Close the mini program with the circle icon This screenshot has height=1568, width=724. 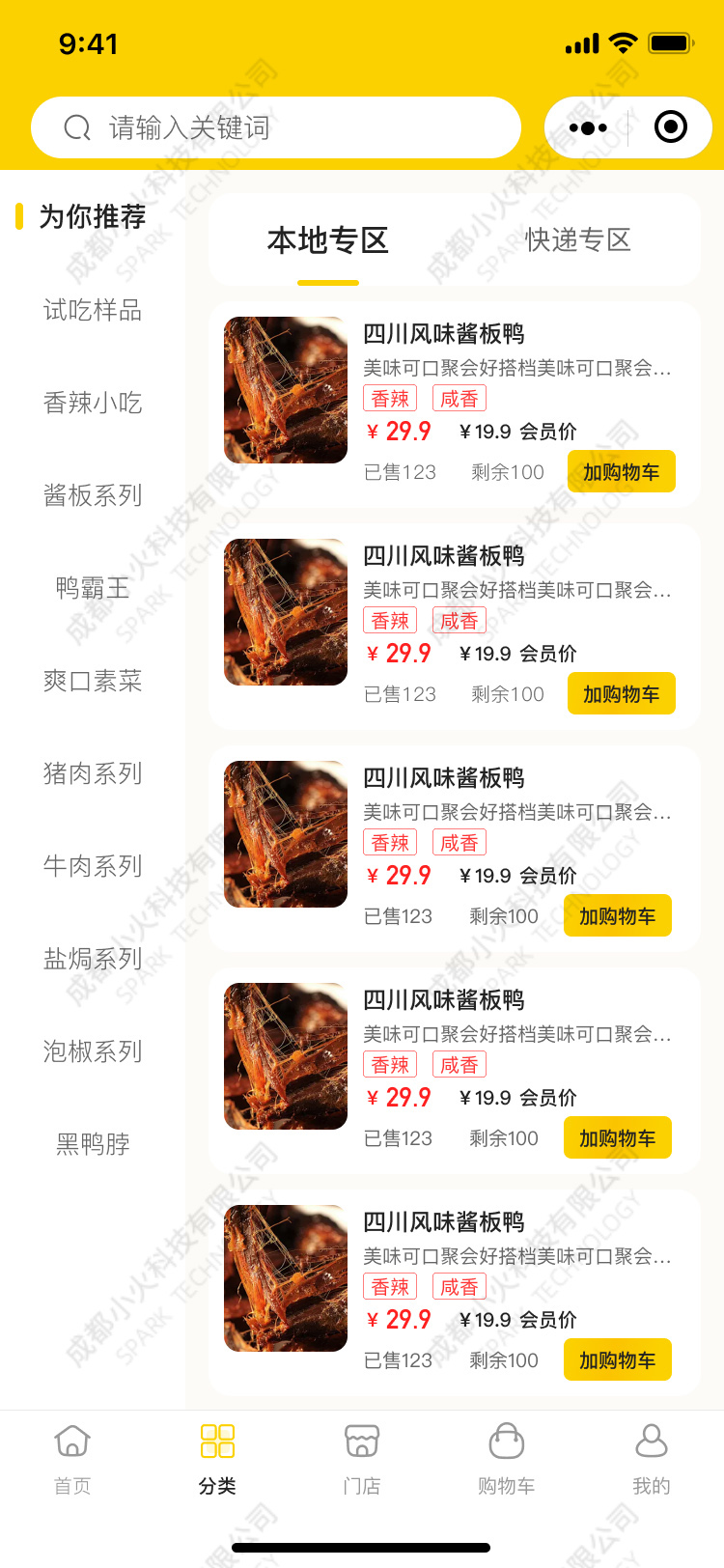click(670, 127)
